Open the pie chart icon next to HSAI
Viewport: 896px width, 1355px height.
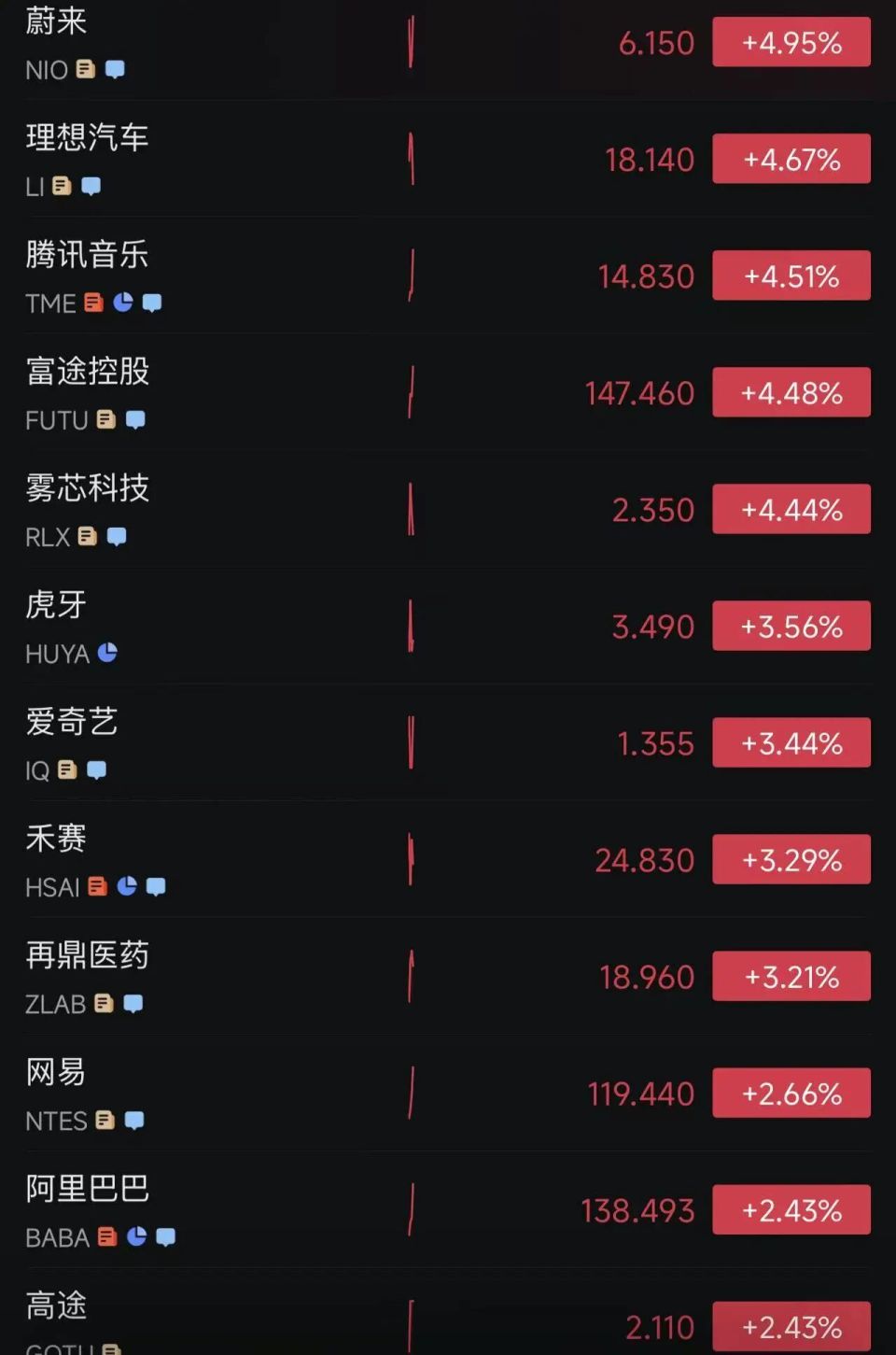(126, 886)
